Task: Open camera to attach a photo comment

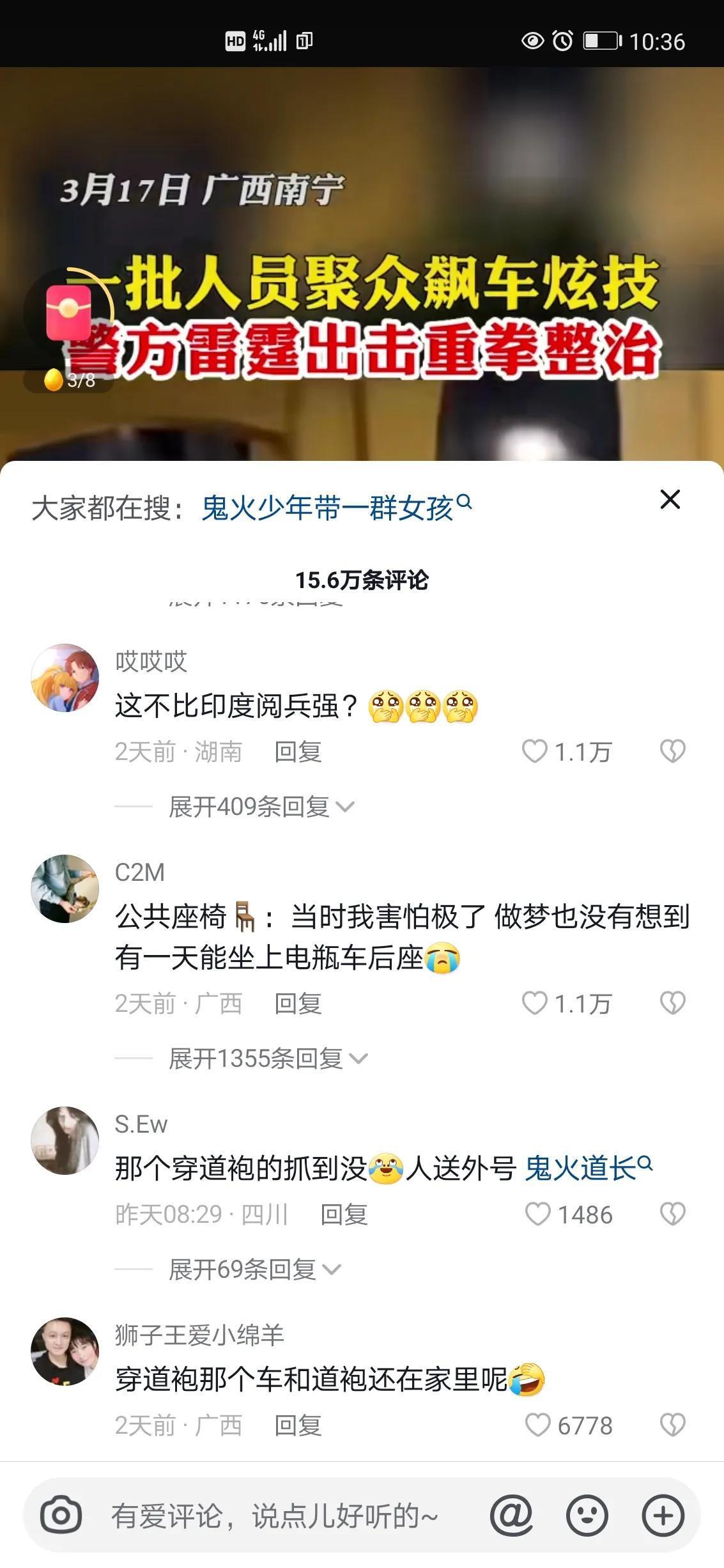Action: tap(61, 1515)
